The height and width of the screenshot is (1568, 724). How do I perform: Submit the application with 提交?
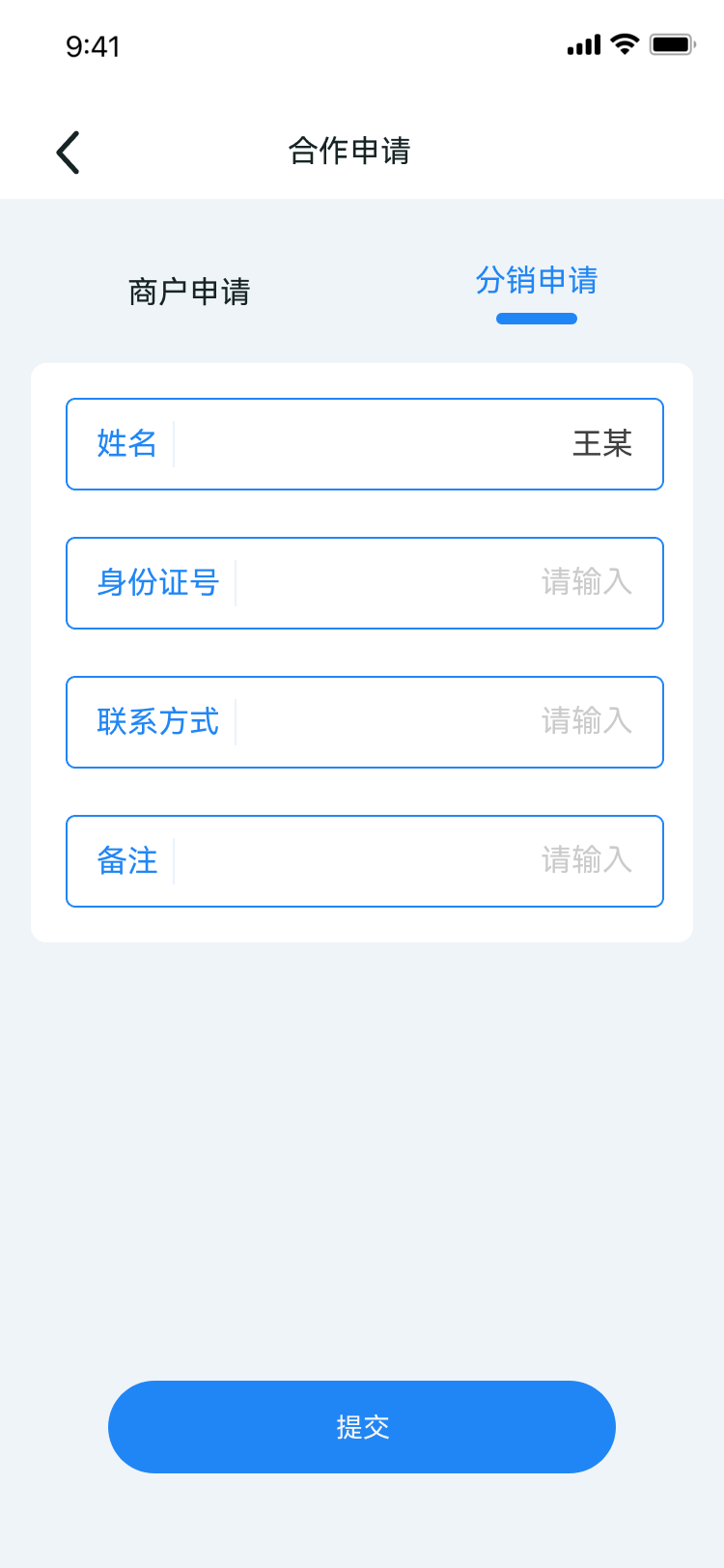click(362, 1427)
